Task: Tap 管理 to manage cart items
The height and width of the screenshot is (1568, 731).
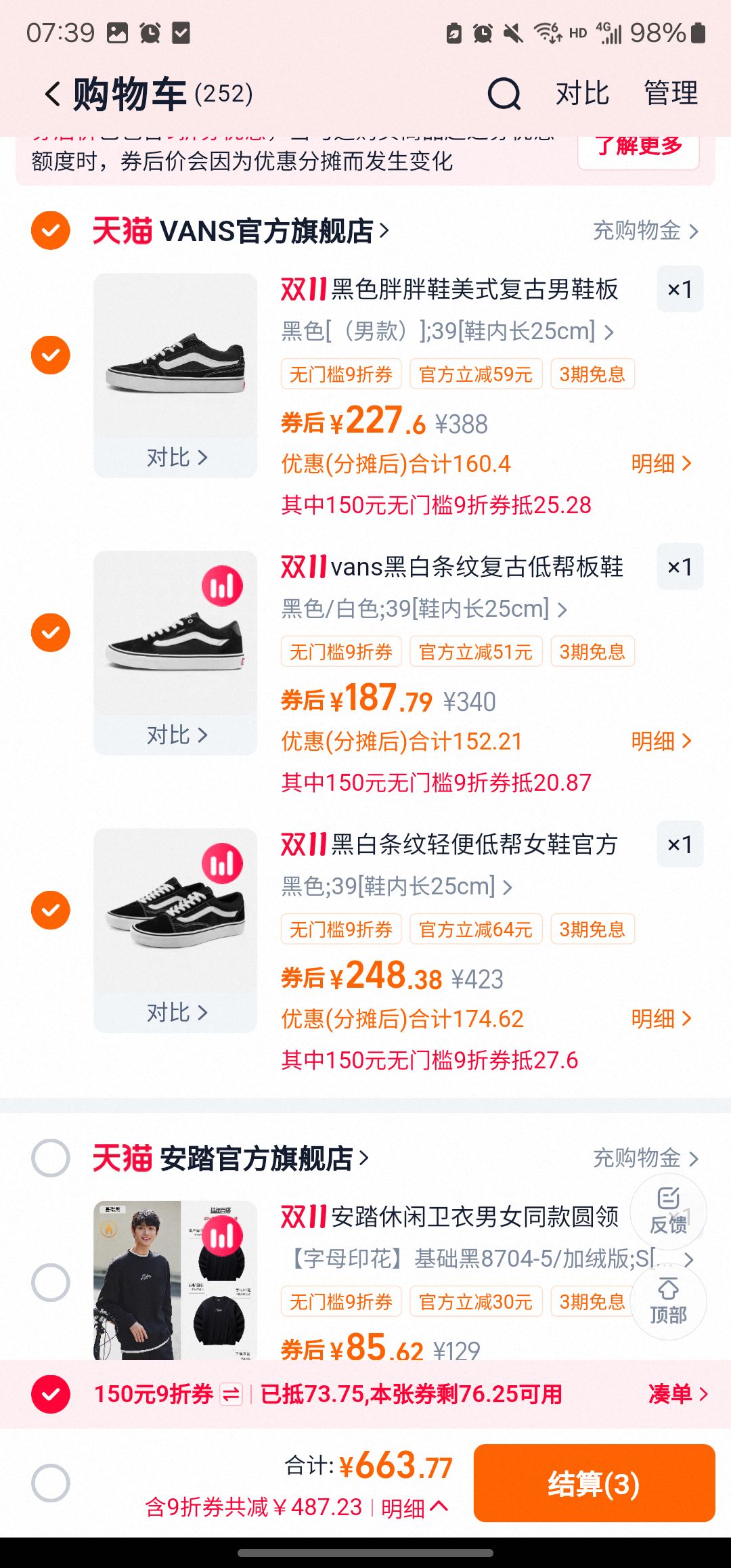Action: (x=670, y=93)
